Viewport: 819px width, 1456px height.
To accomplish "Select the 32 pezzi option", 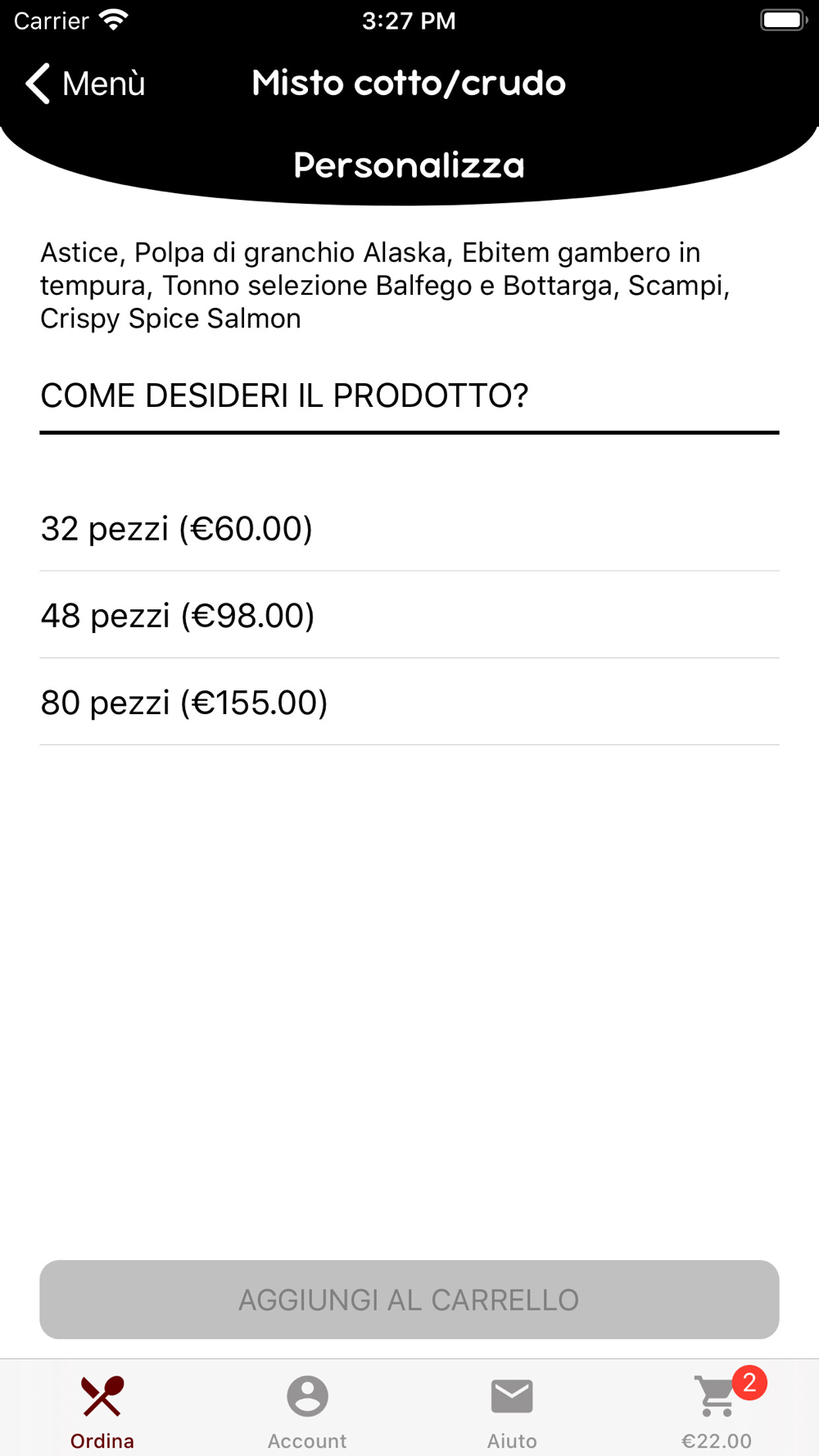I will 409,528.
